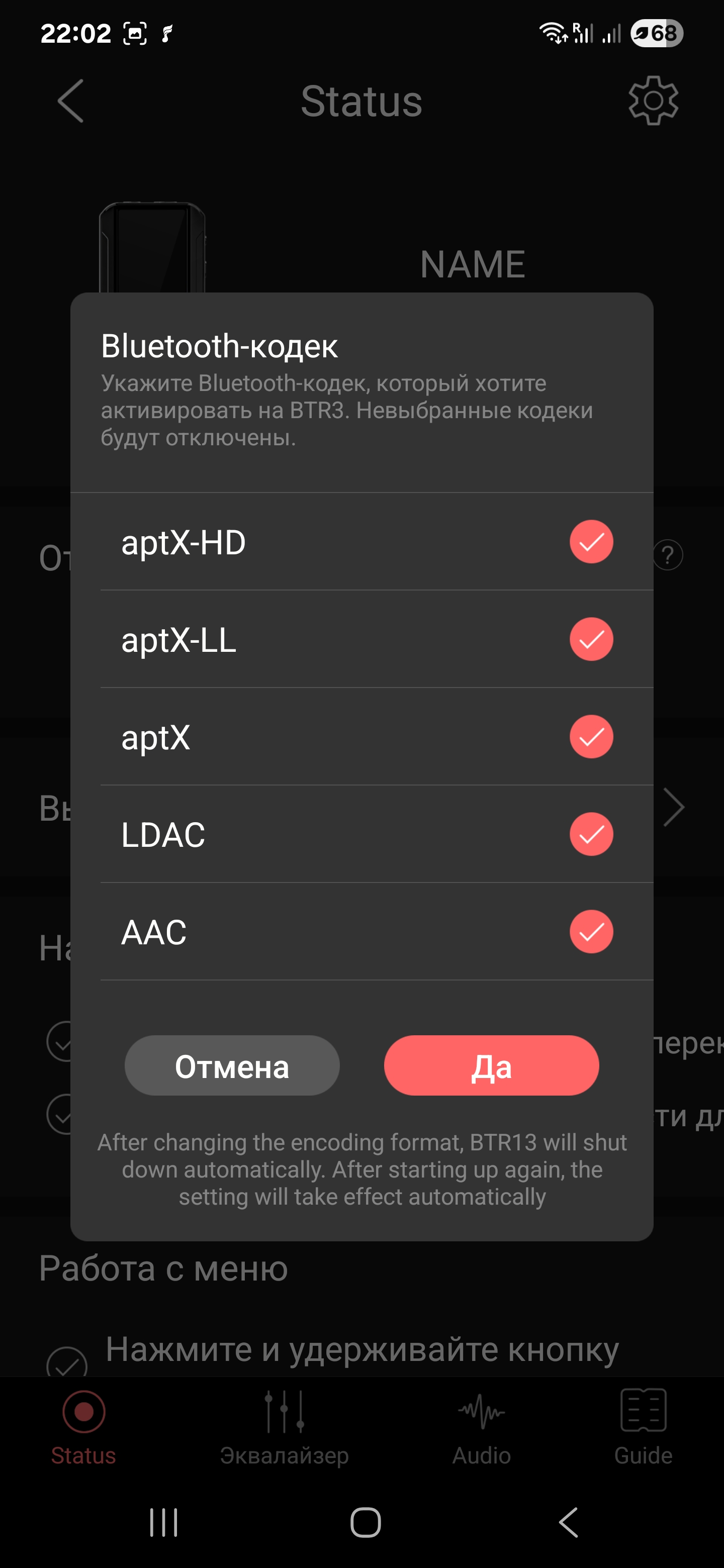The width and height of the screenshot is (724, 1568).
Task: Uncheck the aptX-HD codec
Action: [591, 542]
